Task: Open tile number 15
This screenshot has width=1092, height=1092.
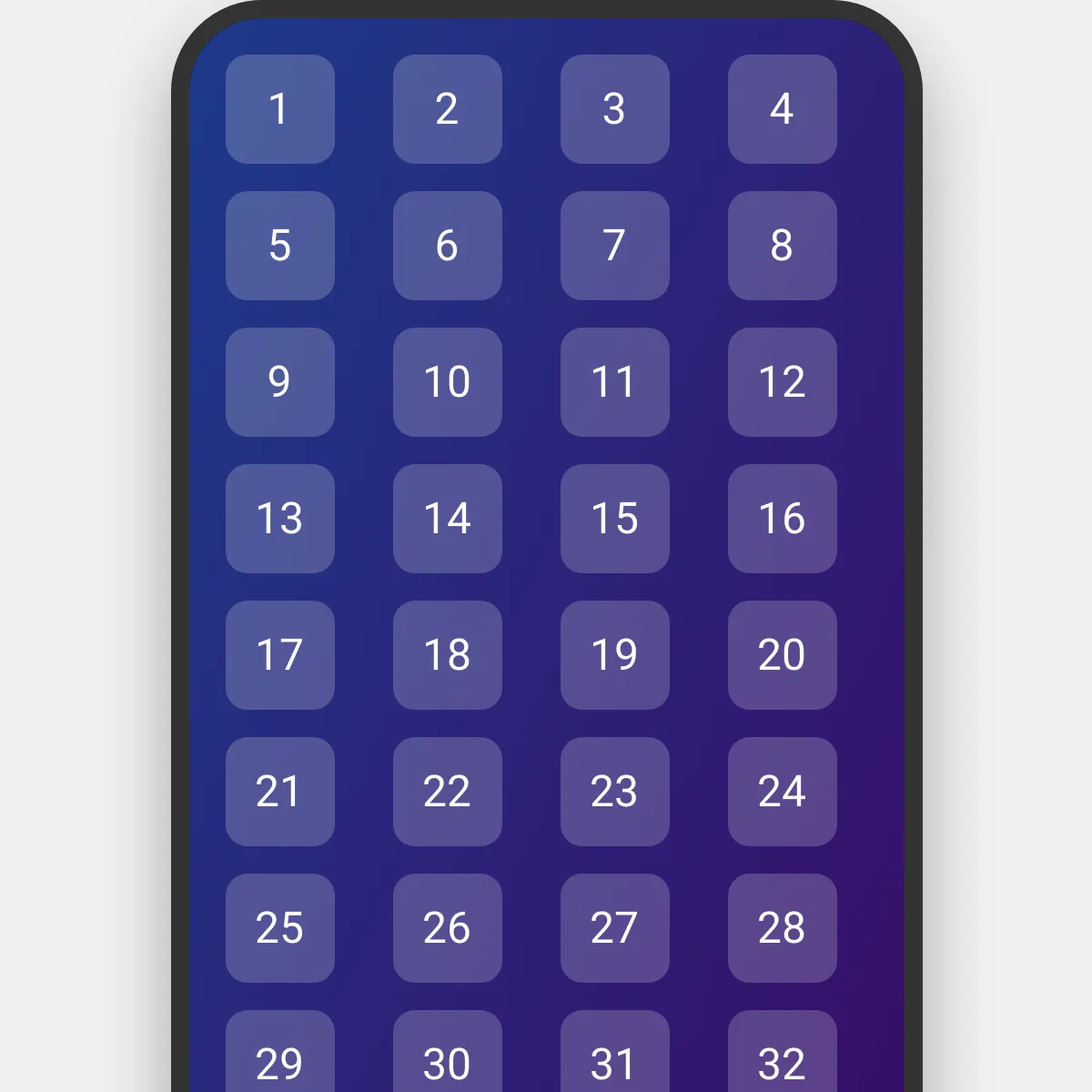Action: pos(615,519)
